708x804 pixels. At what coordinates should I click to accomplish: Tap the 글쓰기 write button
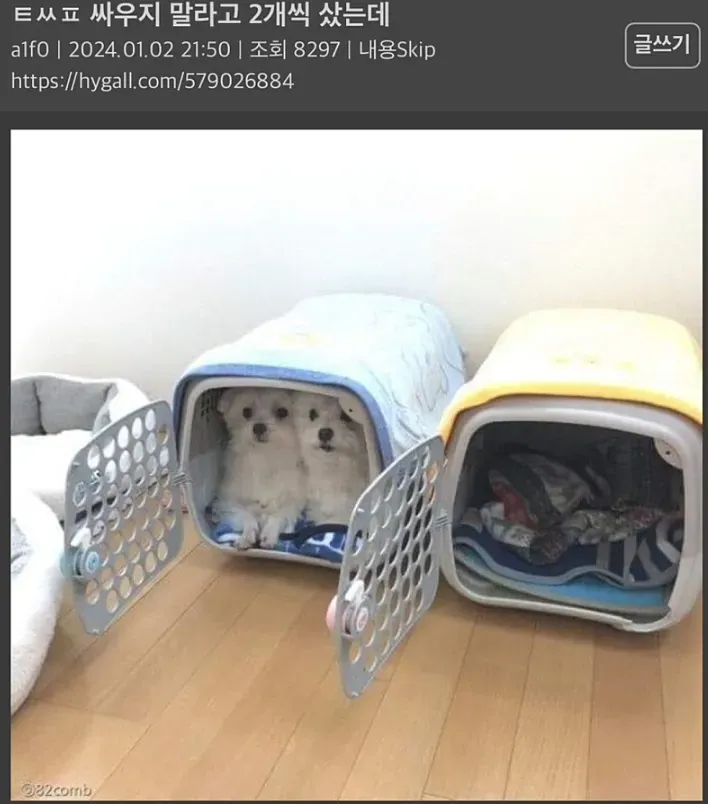(662, 45)
